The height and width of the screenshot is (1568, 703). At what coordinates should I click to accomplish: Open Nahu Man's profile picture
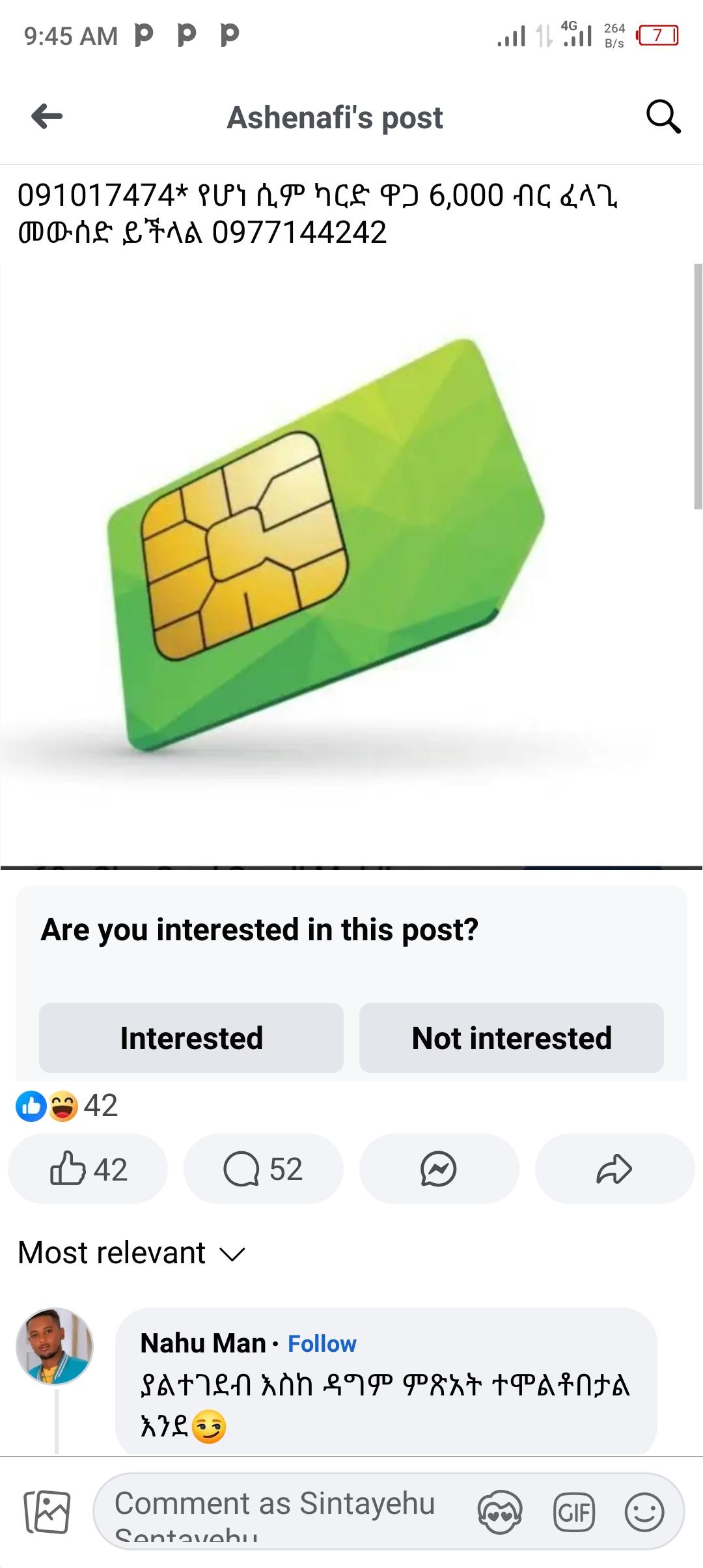tap(55, 1345)
